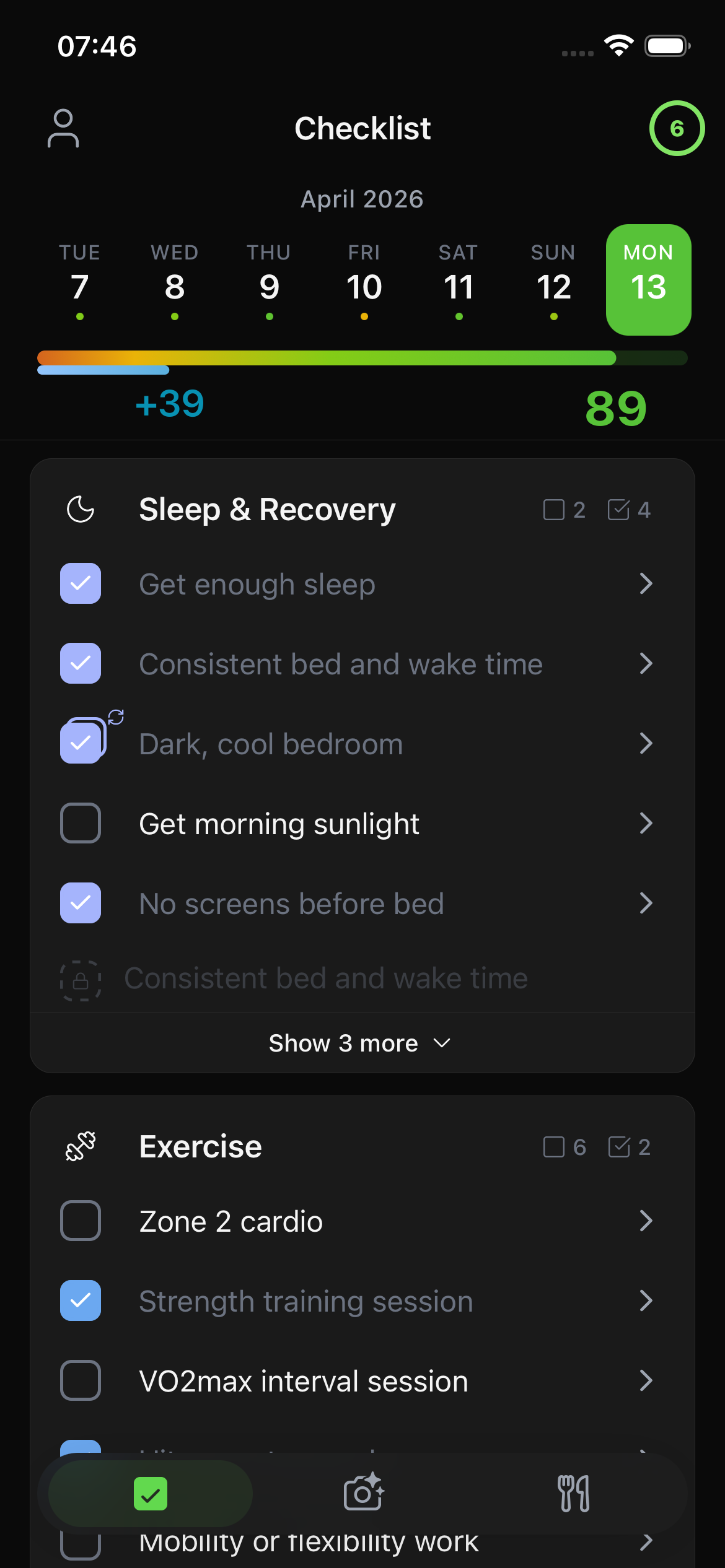Tap the Exercise dumbbell icon
725x1568 pixels.
coord(79,1146)
